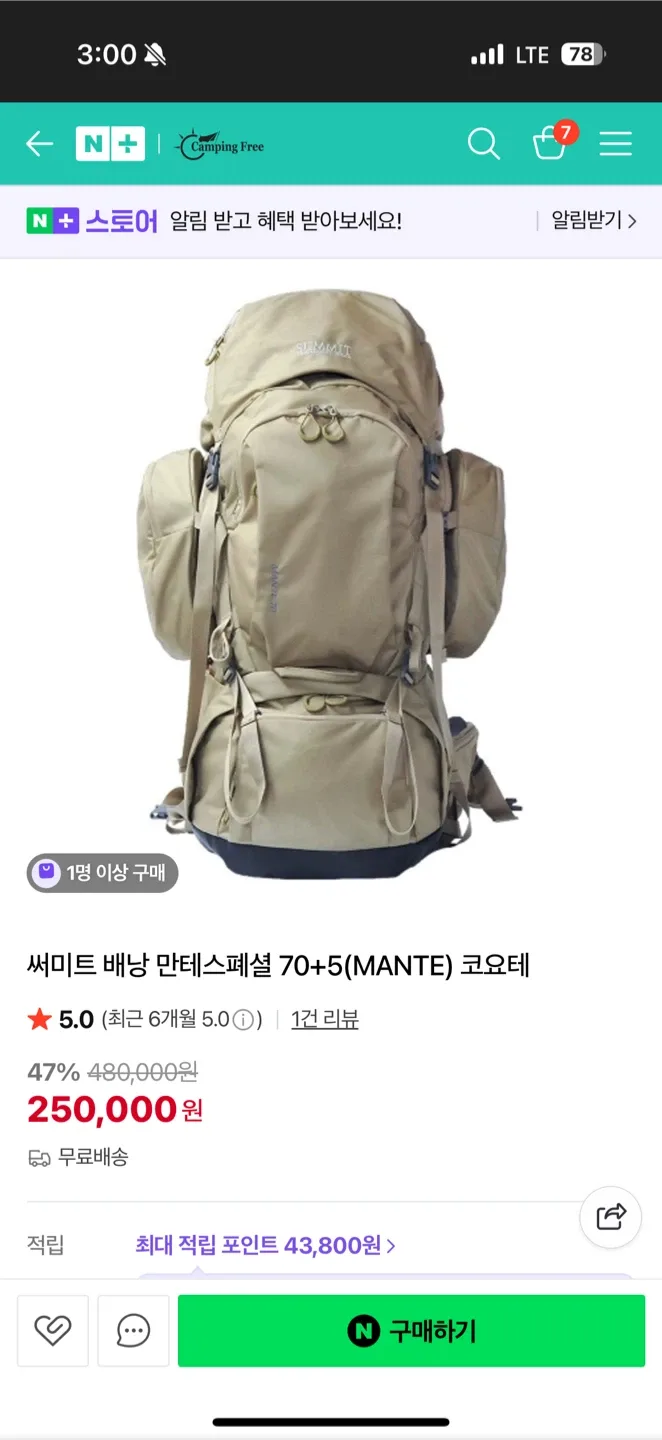
Task: Open the 1건 리뷰 review link
Action: 324,1019
